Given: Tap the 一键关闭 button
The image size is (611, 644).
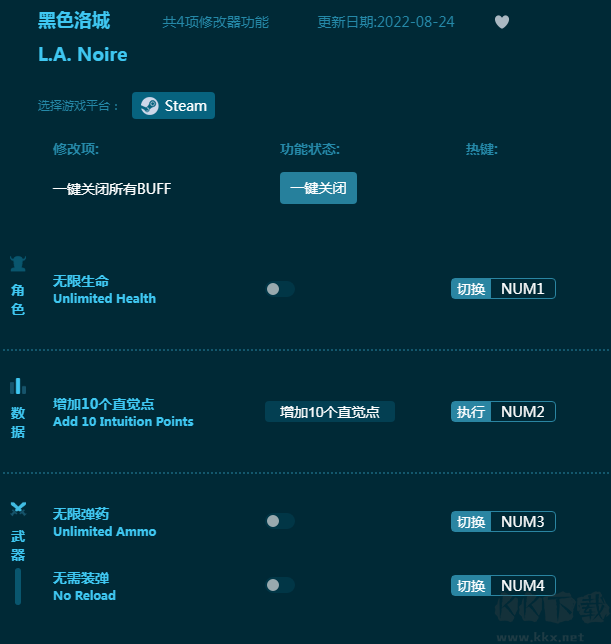Looking at the screenshot, I should click(x=318, y=188).
